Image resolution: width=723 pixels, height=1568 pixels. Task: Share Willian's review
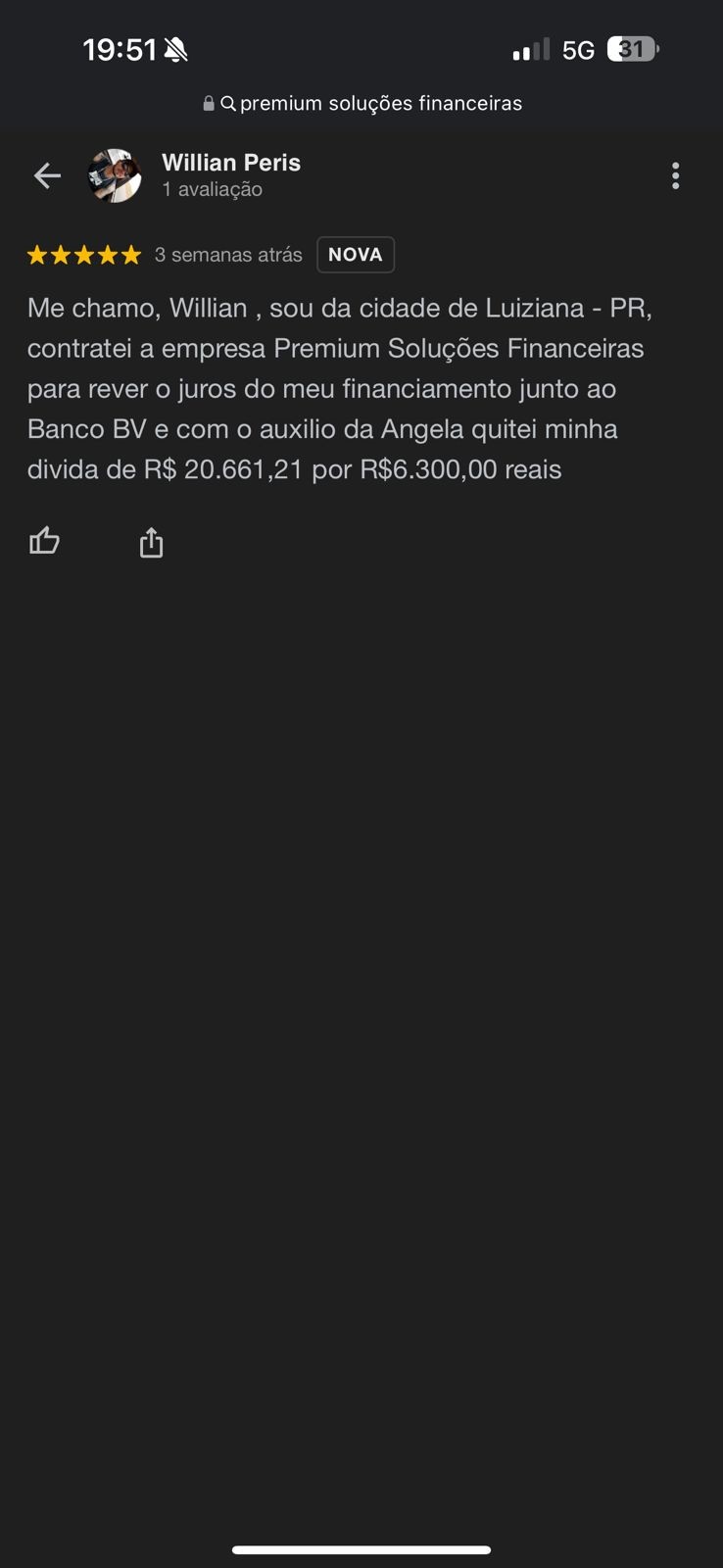pyautogui.click(x=151, y=541)
